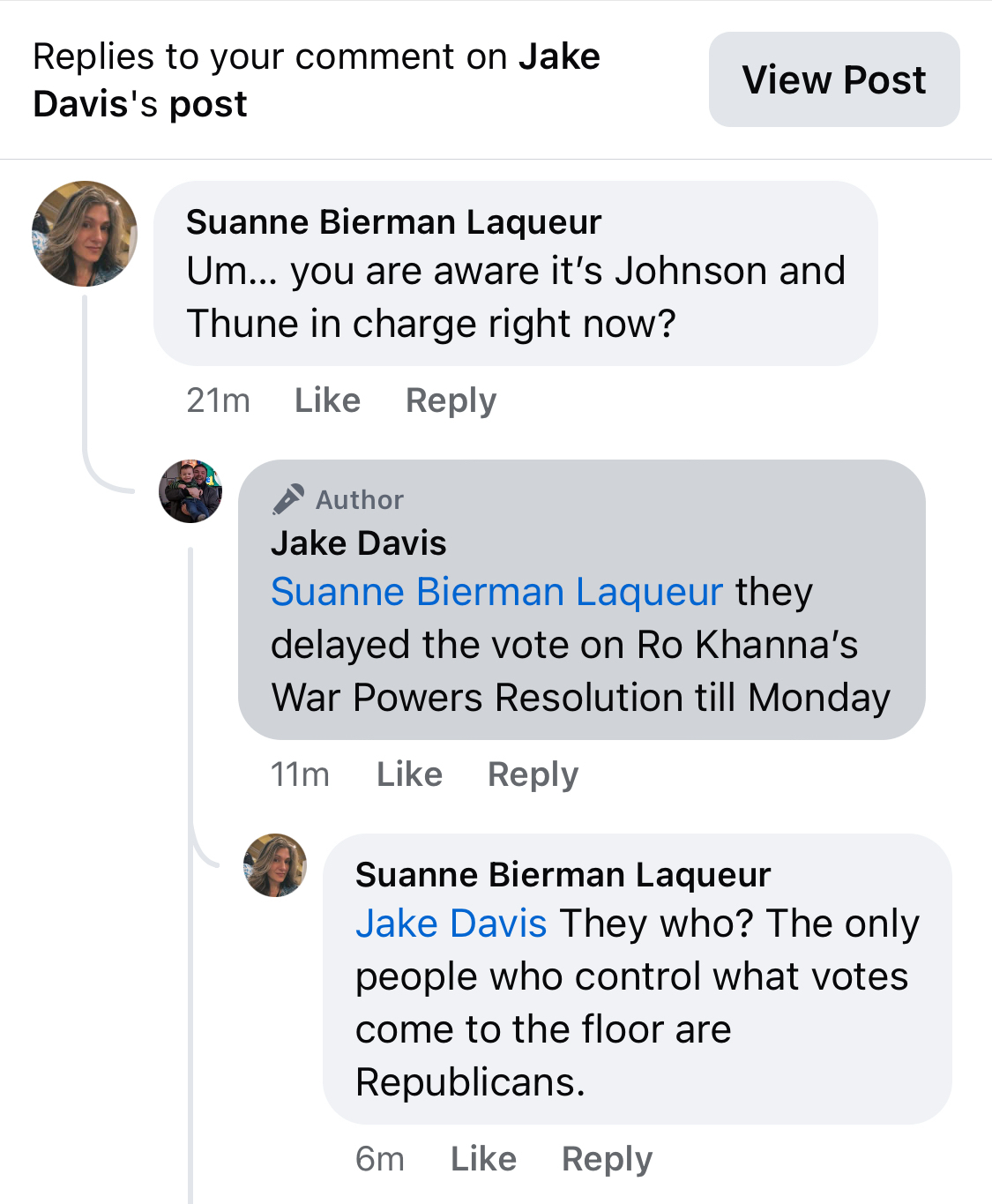Viewport: 992px width, 1204px height.
Task: Like Suanne's 21m comment
Action: [x=327, y=400]
